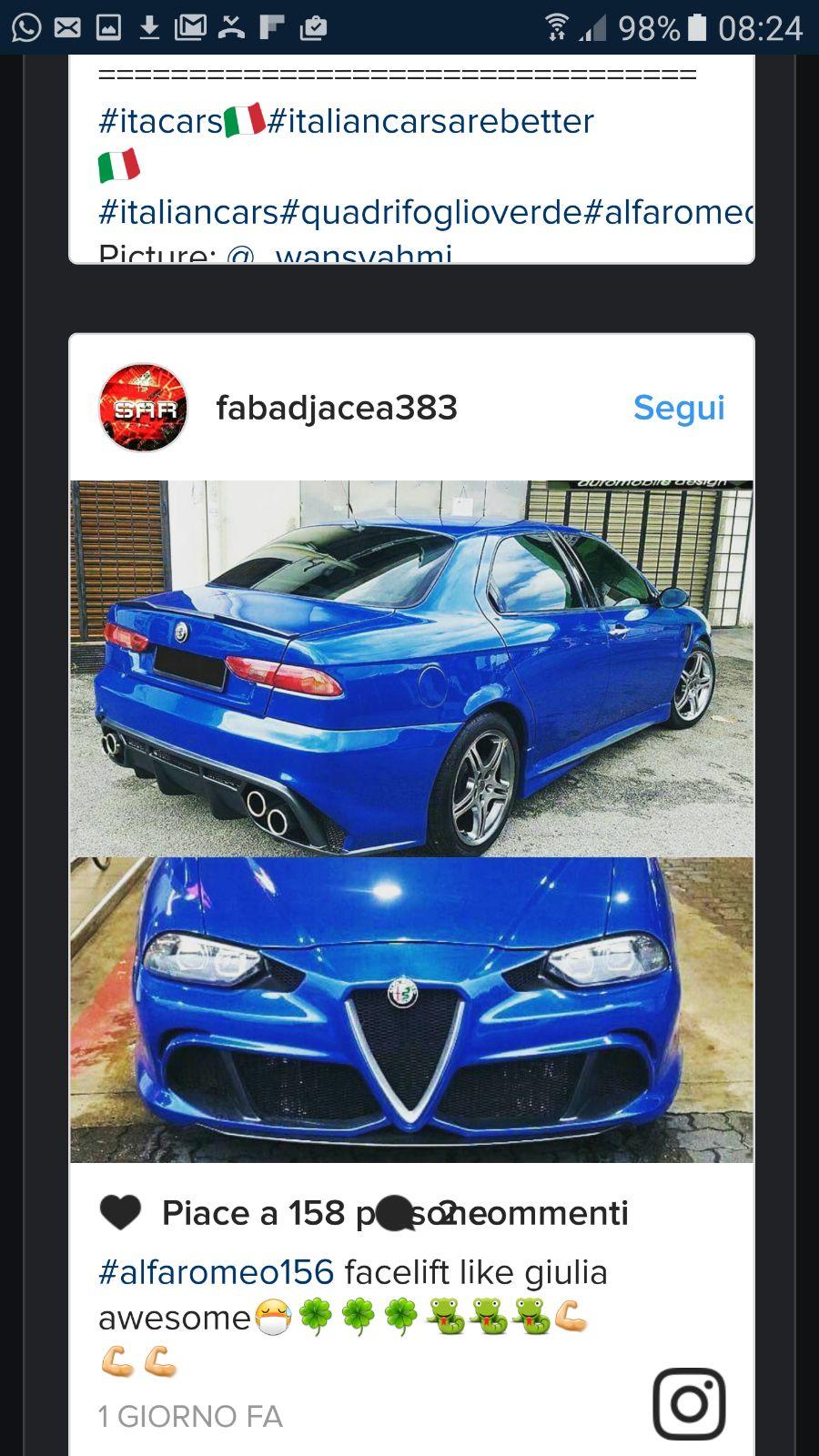Viewport: 819px width, 1456px height.
Task: Open the fabadjacea383 username link
Action: 337,408
